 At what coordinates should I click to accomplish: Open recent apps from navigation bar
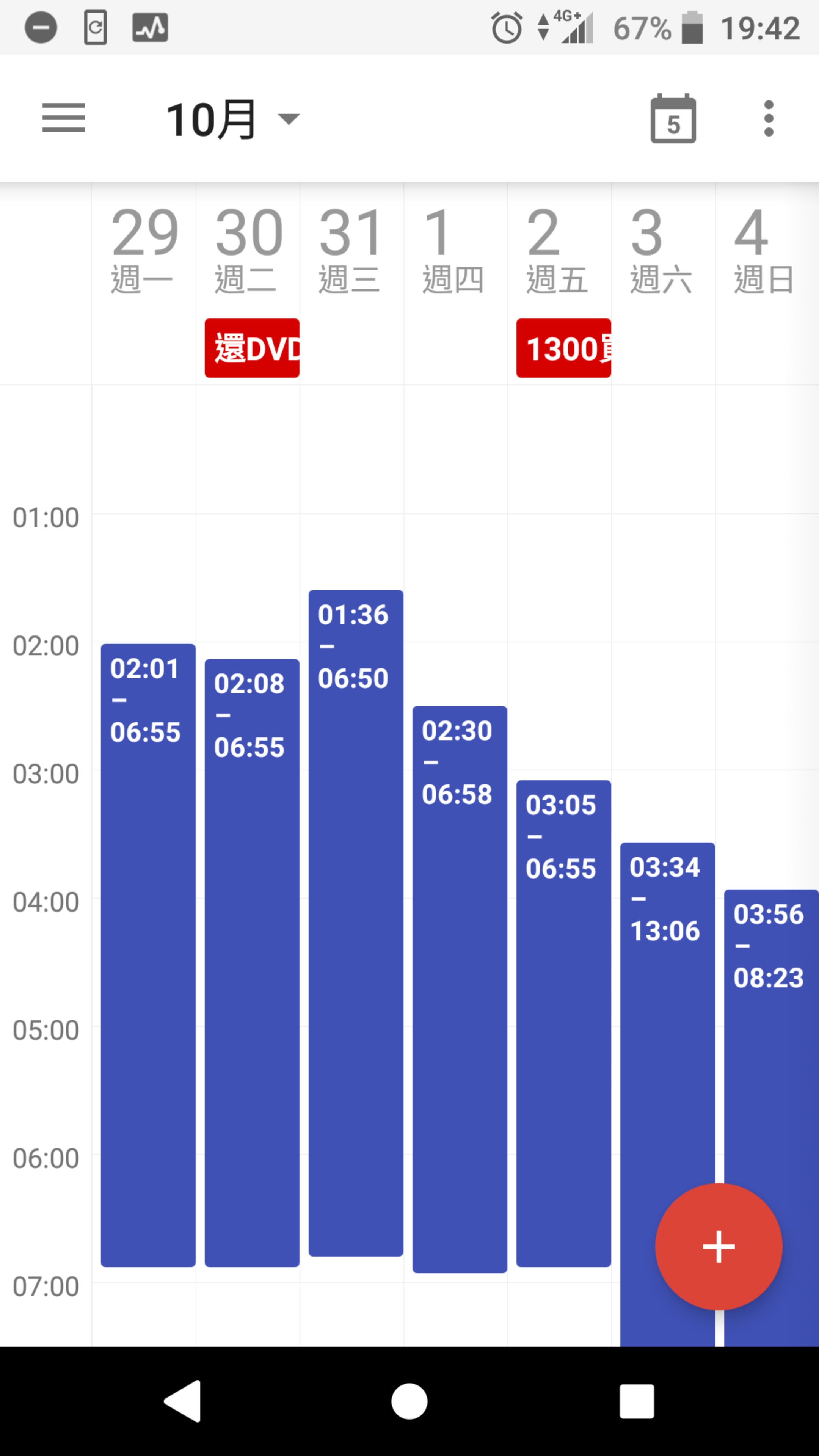point(637,1401)
